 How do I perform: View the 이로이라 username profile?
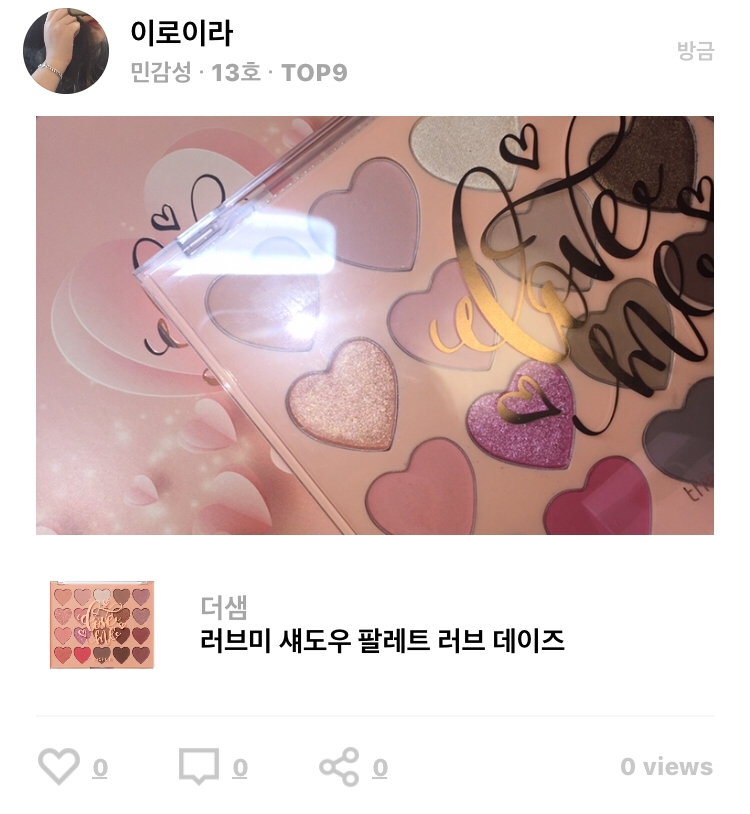coord(181,33)
